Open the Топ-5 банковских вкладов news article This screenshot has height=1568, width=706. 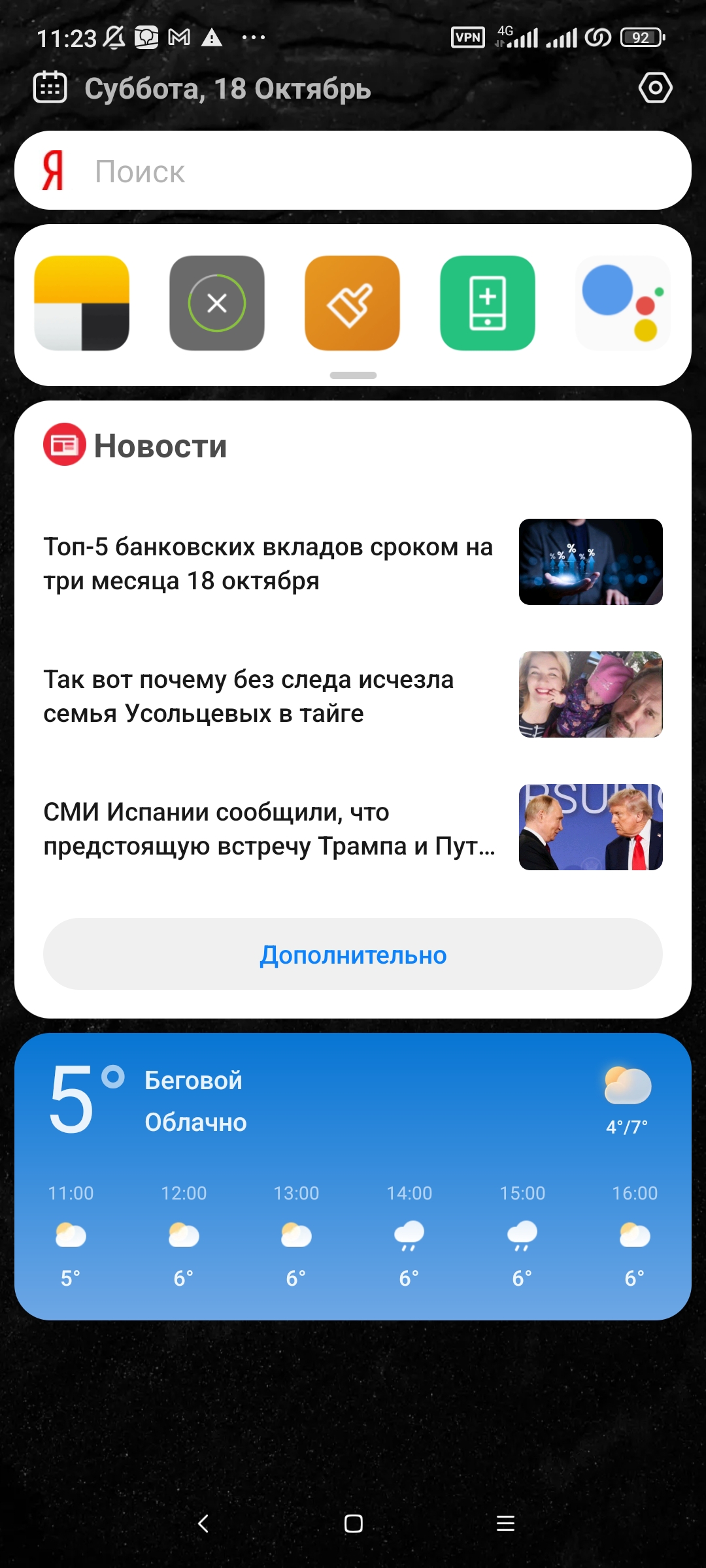click(x=268, y=563)
